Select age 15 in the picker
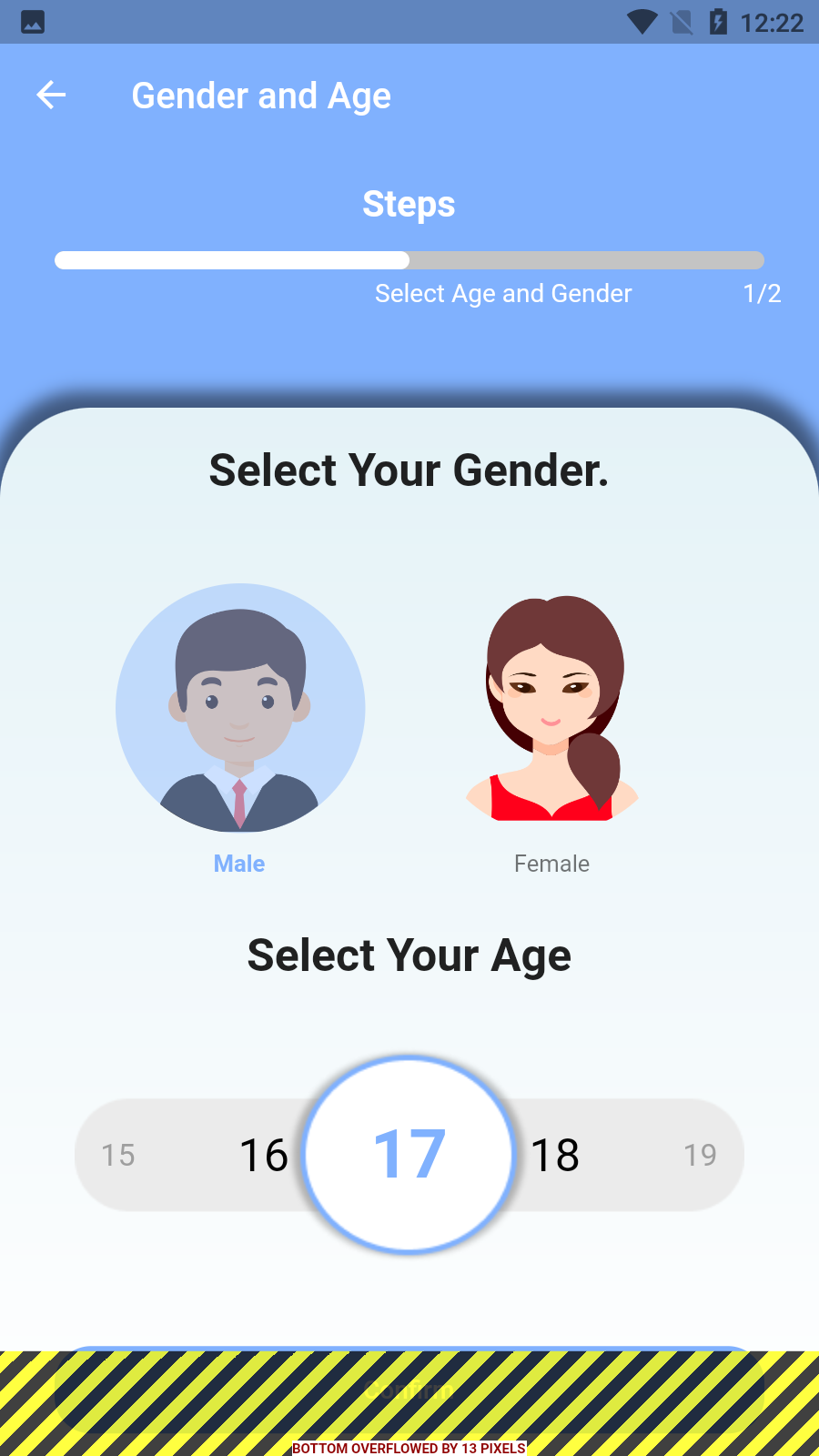 coord(118,1155)
